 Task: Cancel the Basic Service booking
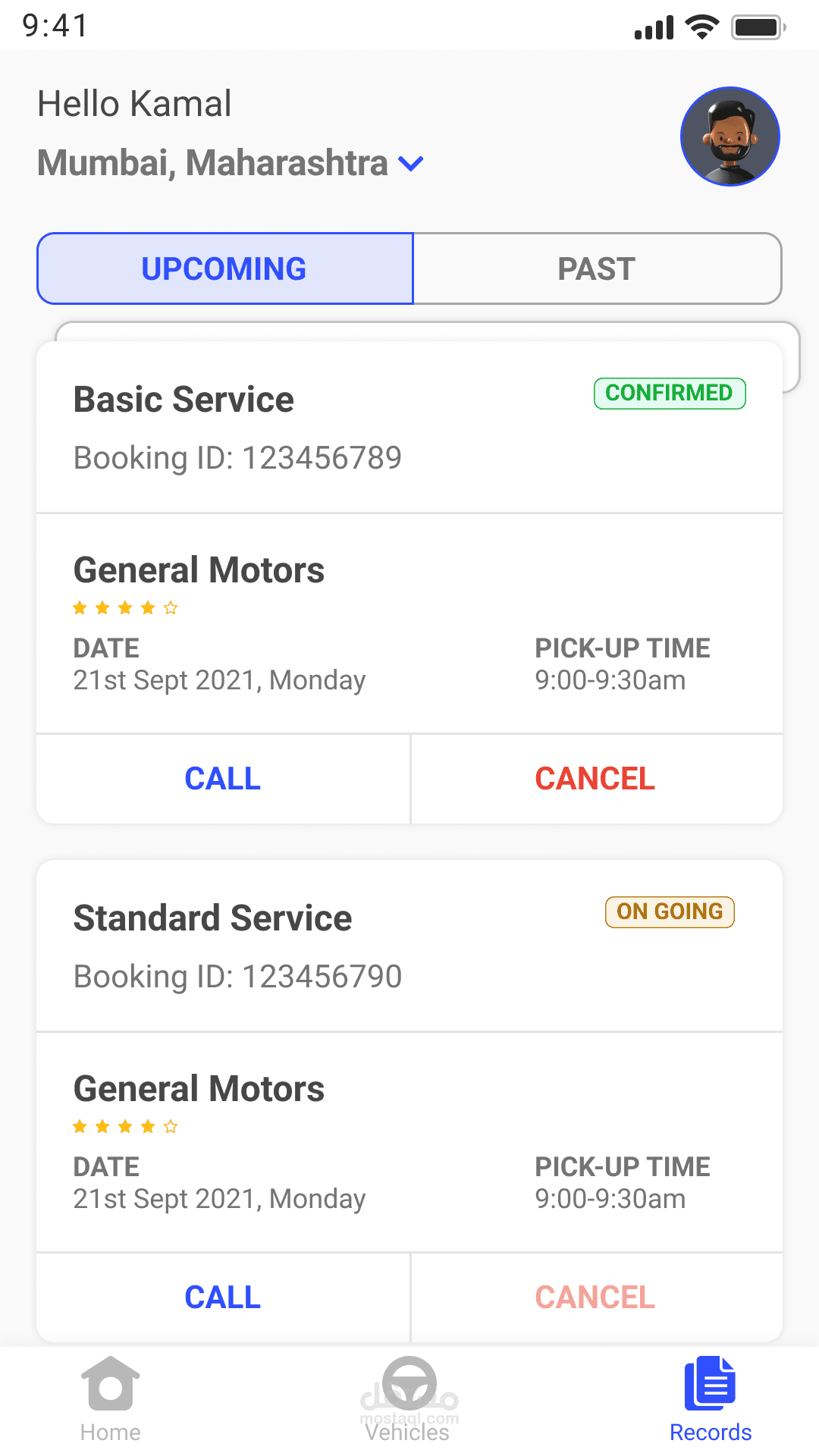click(x=595, y=779)
